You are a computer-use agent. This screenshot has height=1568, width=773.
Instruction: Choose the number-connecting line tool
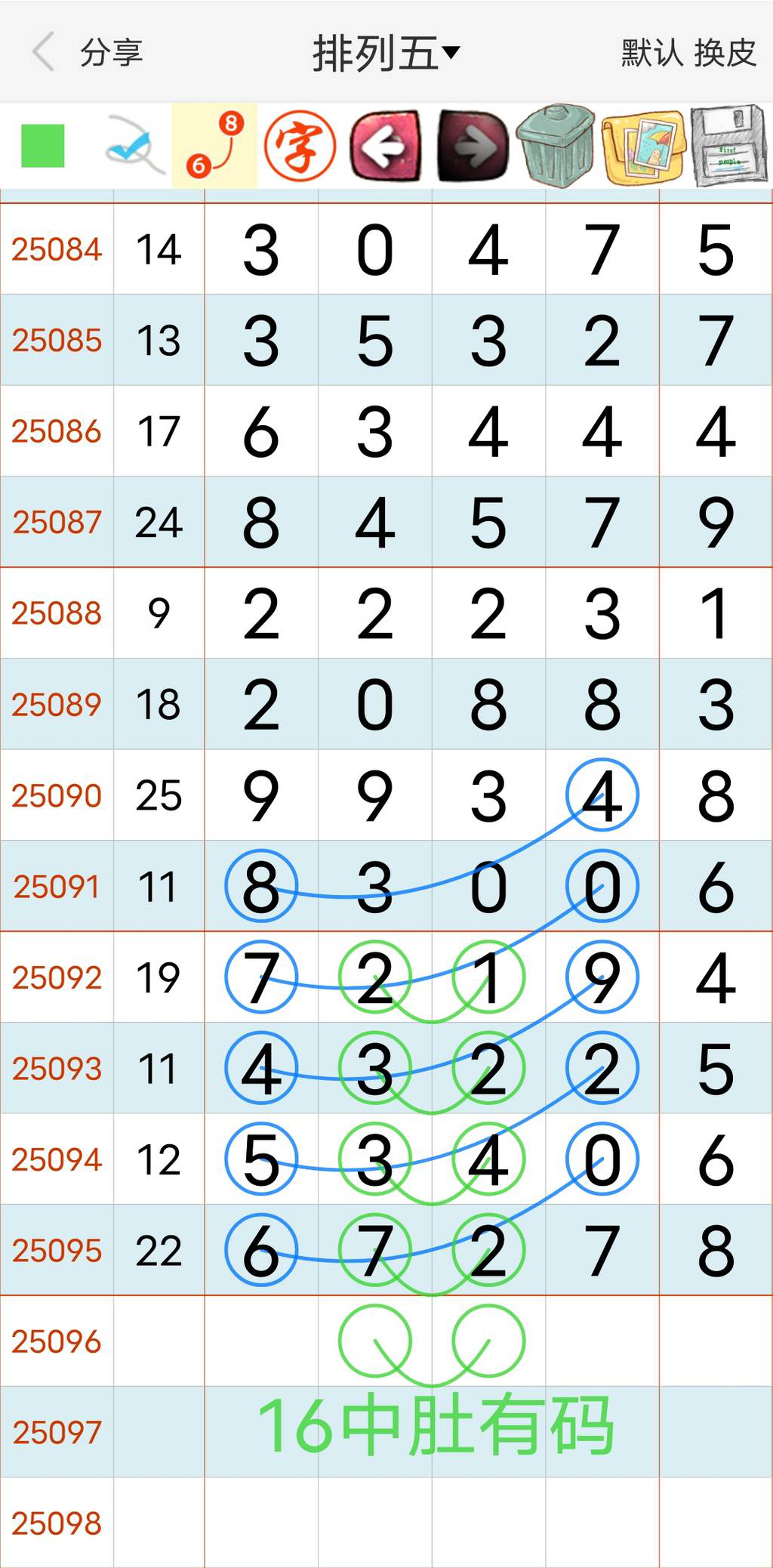(215, 146)
